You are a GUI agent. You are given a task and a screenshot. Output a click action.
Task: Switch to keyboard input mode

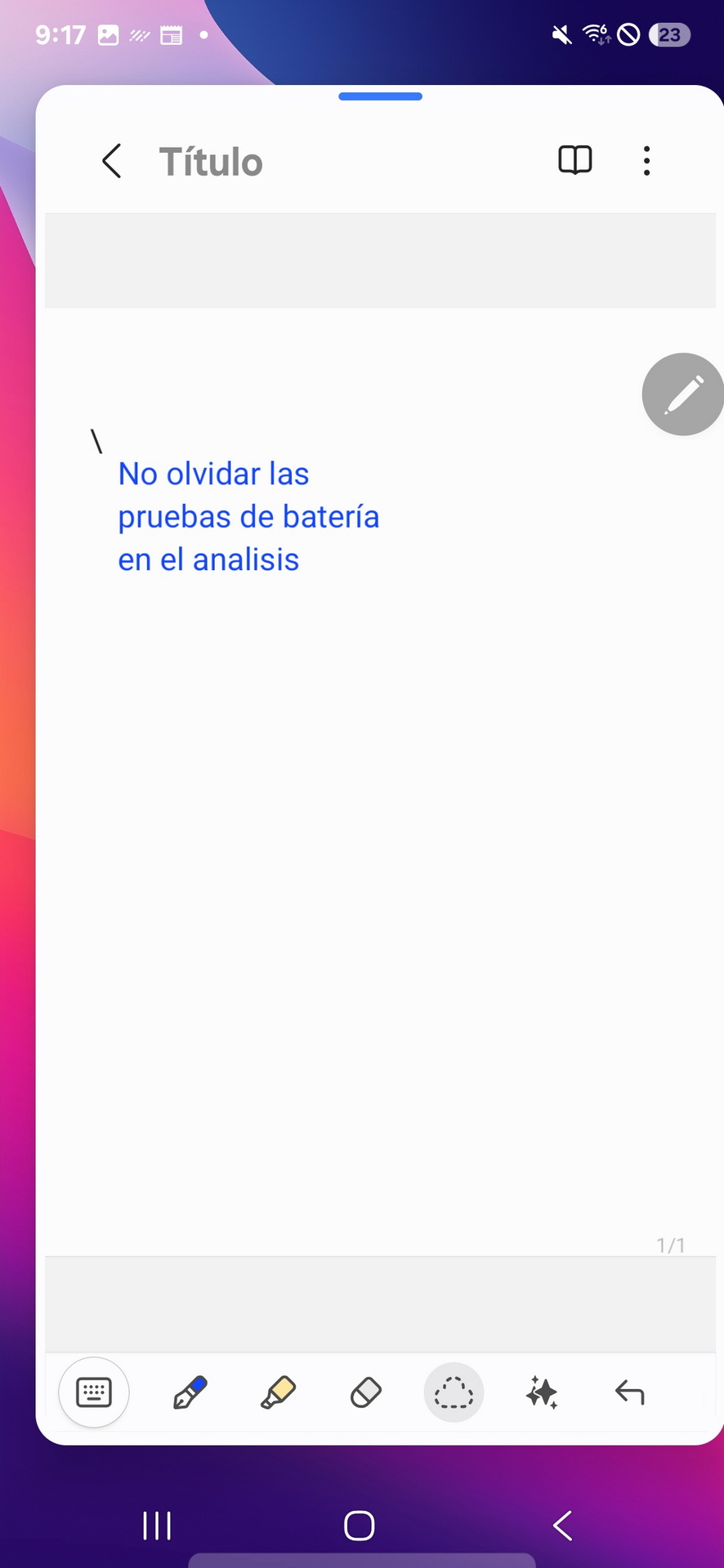point(94,1392)
